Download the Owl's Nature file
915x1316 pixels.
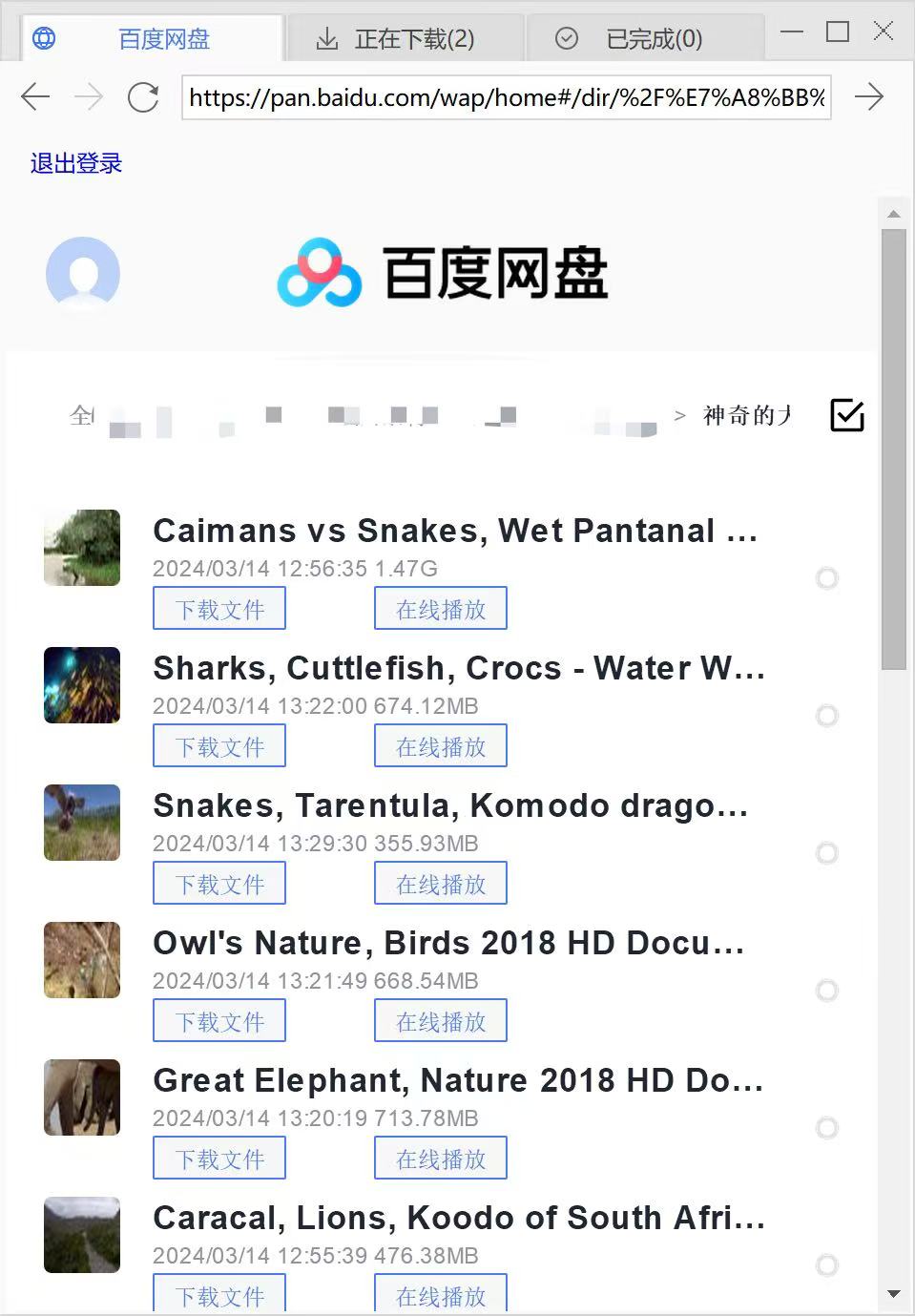pos(219,1021)
